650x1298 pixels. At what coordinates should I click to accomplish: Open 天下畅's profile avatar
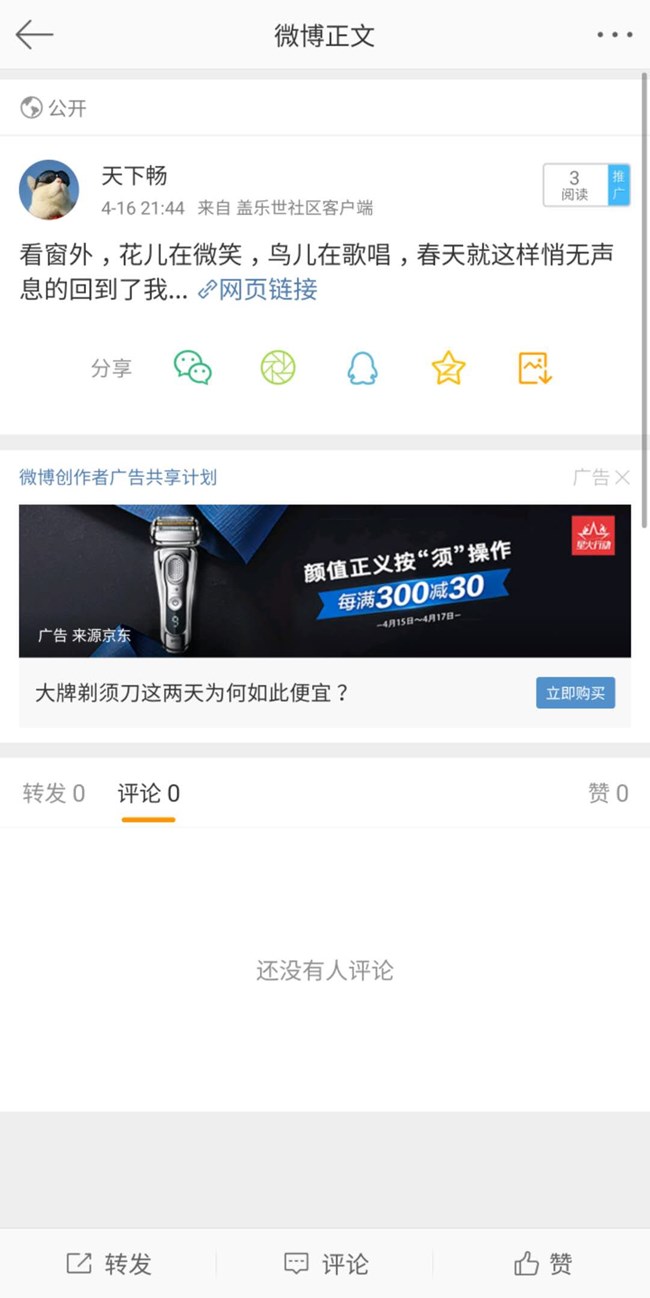pos(49,190)
